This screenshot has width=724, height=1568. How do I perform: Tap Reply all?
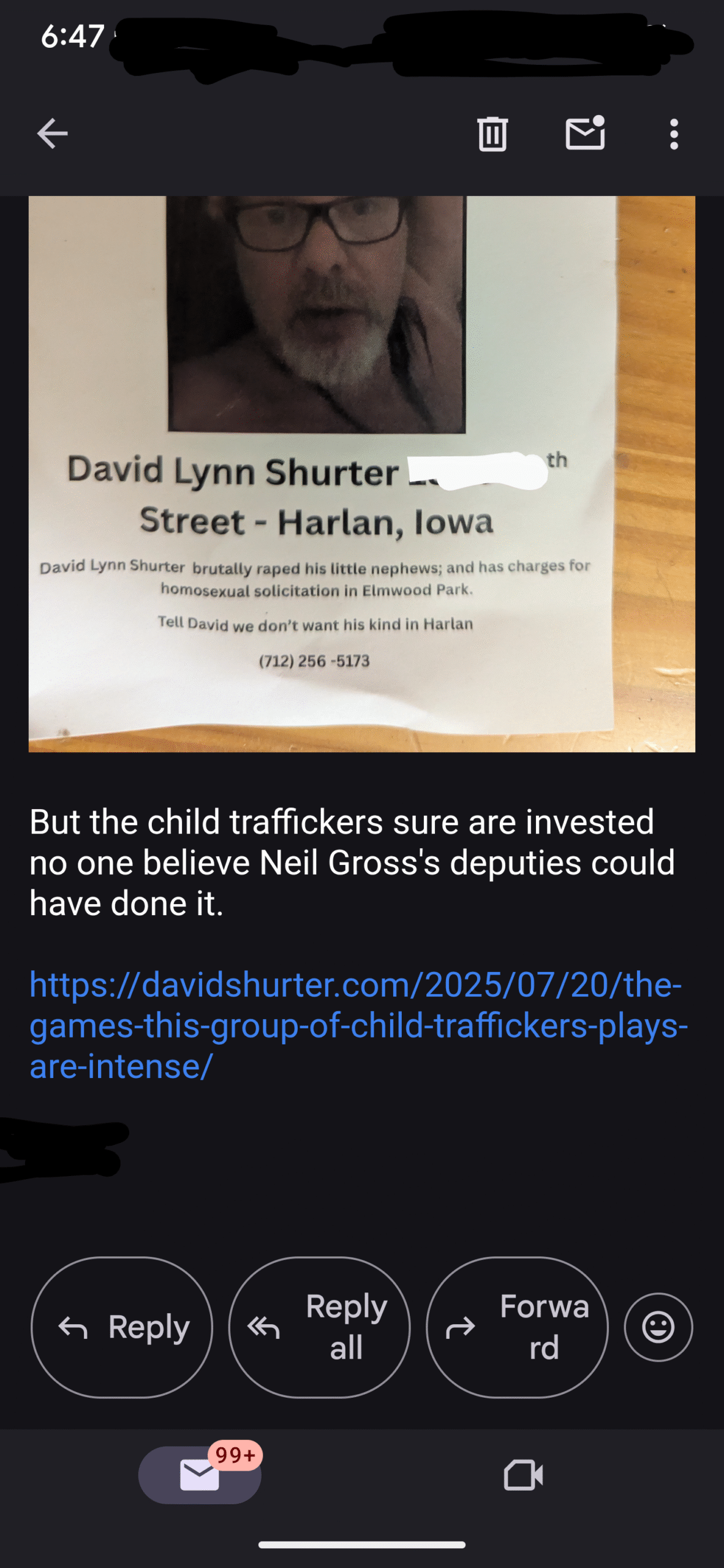319,1327
